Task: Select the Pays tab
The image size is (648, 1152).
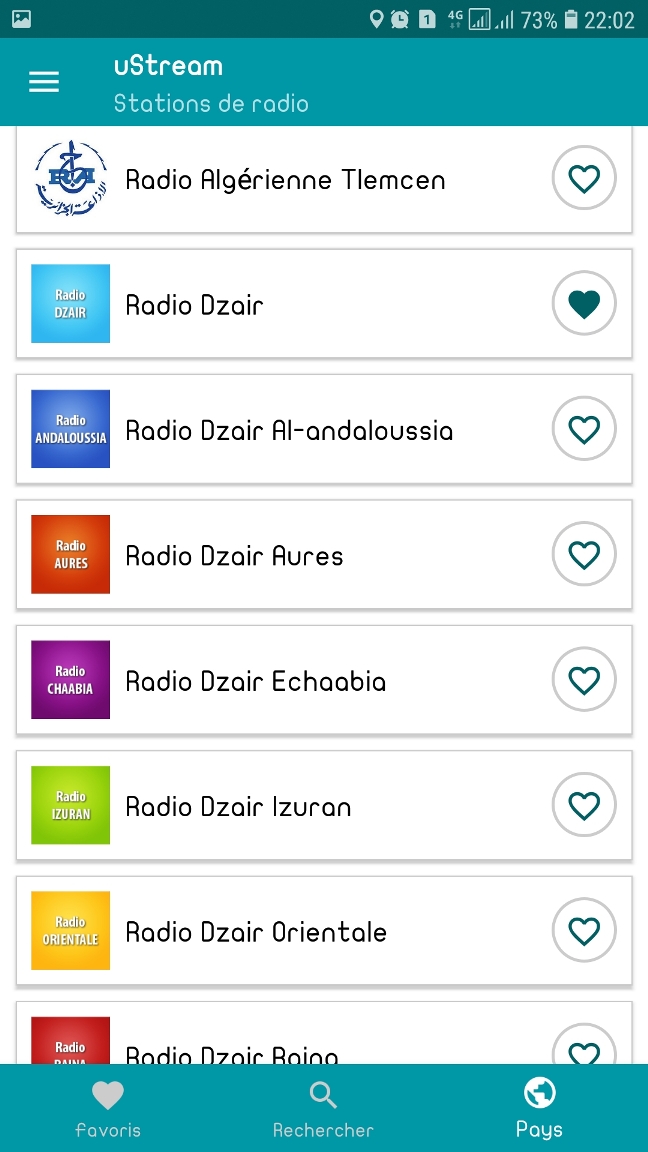Action: point(539,1110)
